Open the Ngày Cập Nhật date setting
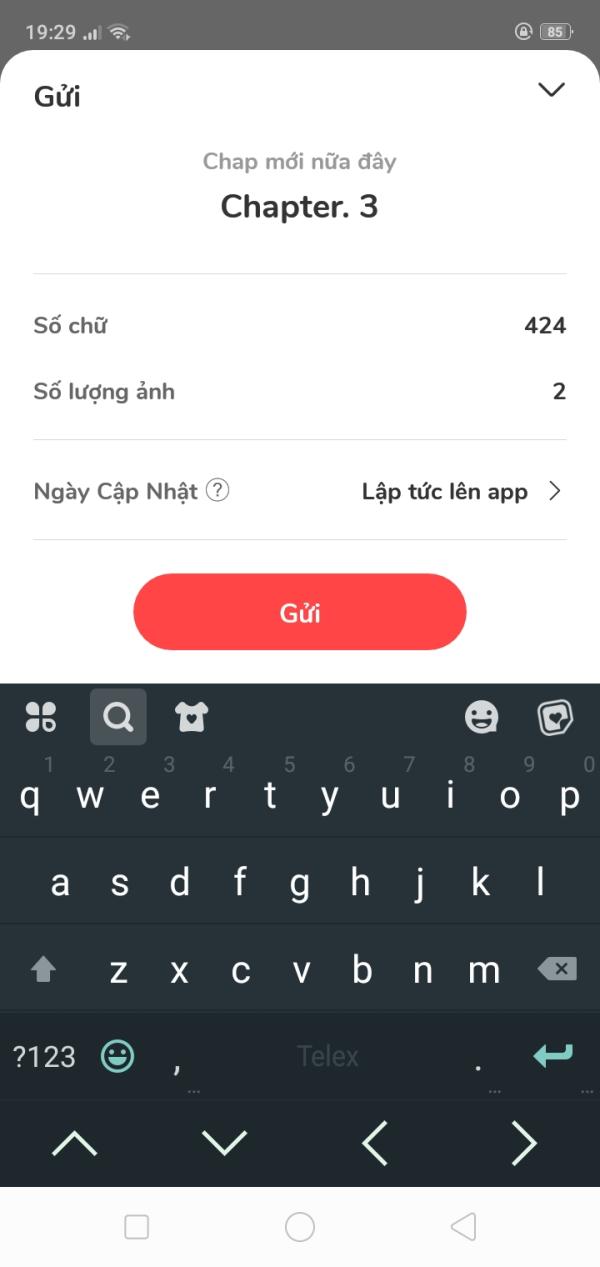Viewport: 600px width, 1267px height. [460, 491]
